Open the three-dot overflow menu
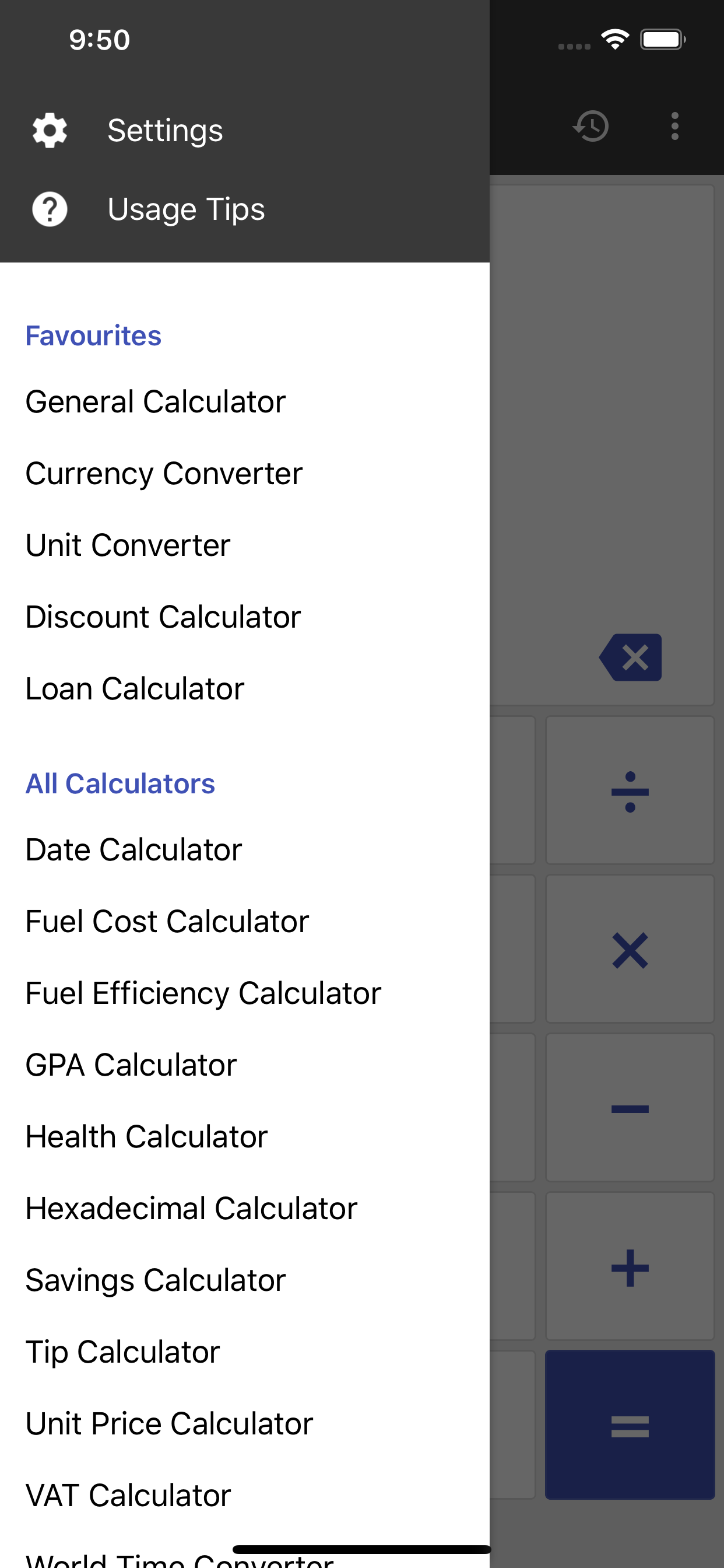Image resolution: width=724 pixels, height=1568 pixels. (674, 127)
